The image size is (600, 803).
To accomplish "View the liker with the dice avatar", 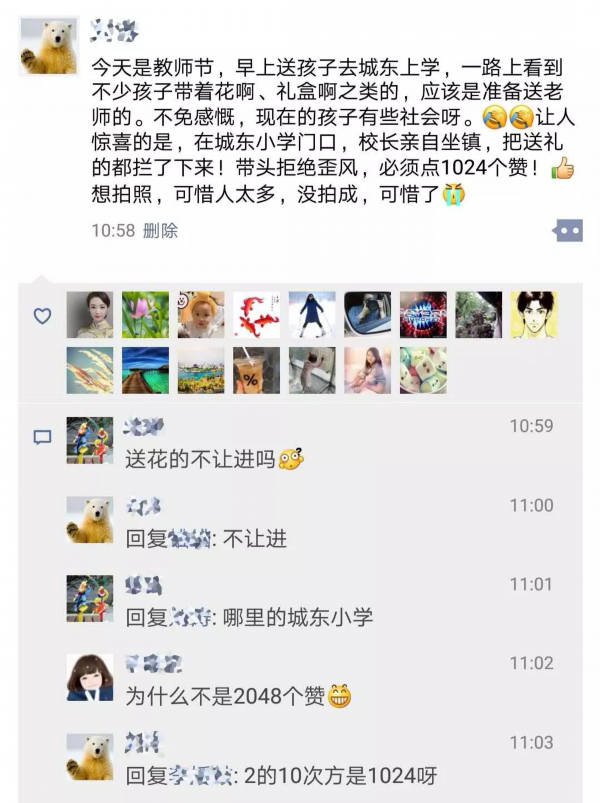I will pyautogui.click(x=422, y=370).
